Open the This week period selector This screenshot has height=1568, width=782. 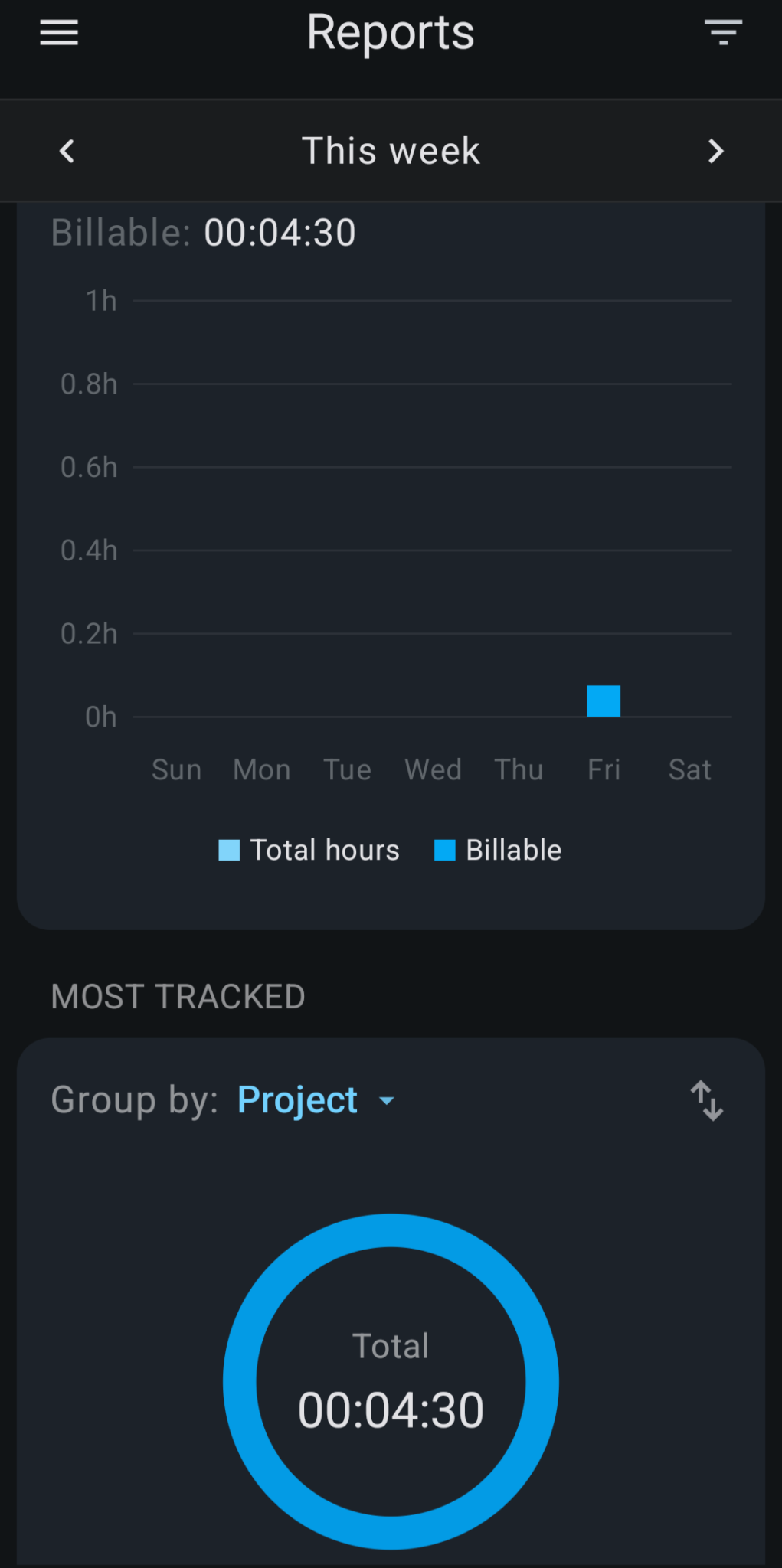point(391,150)
